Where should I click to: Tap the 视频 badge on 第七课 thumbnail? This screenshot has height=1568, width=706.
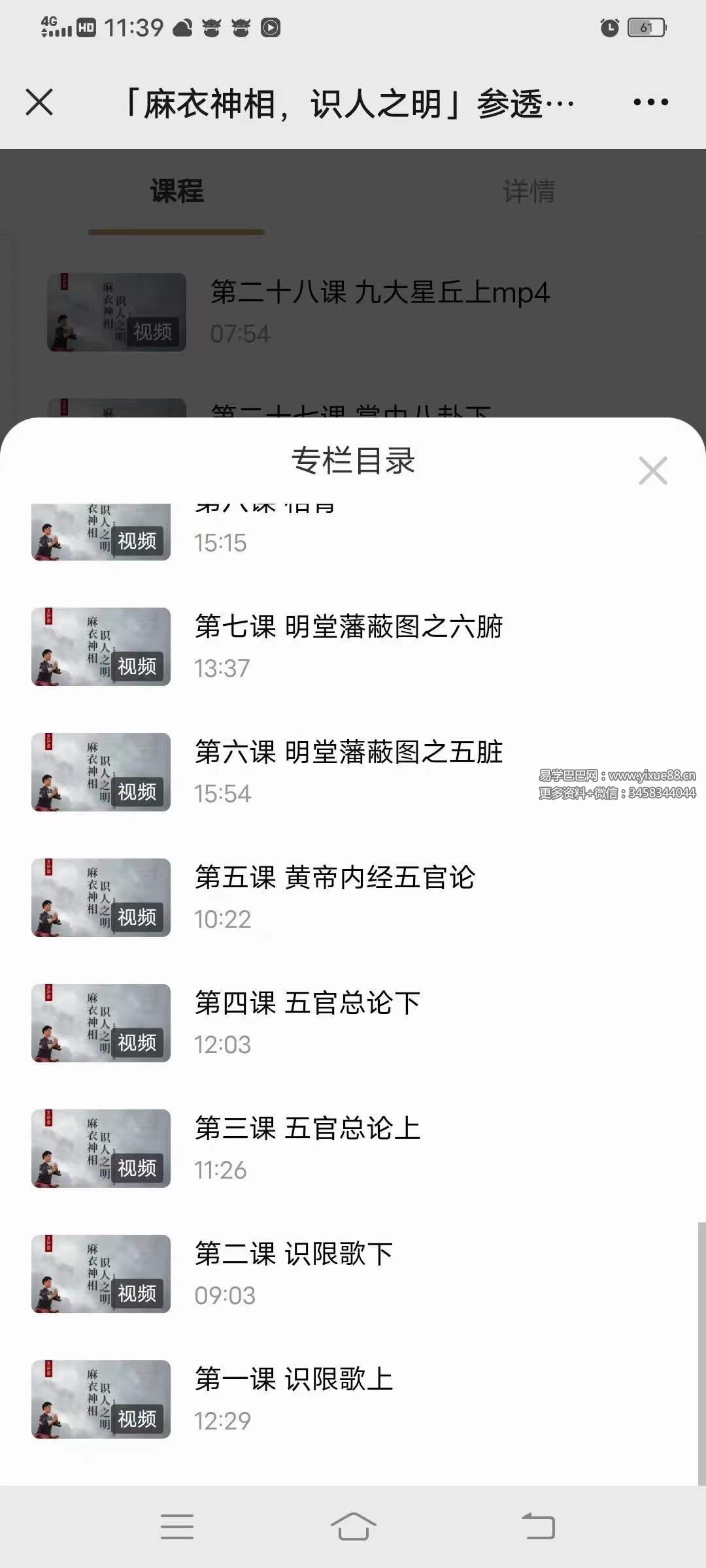pyautogui.click(x=137, y=668)
